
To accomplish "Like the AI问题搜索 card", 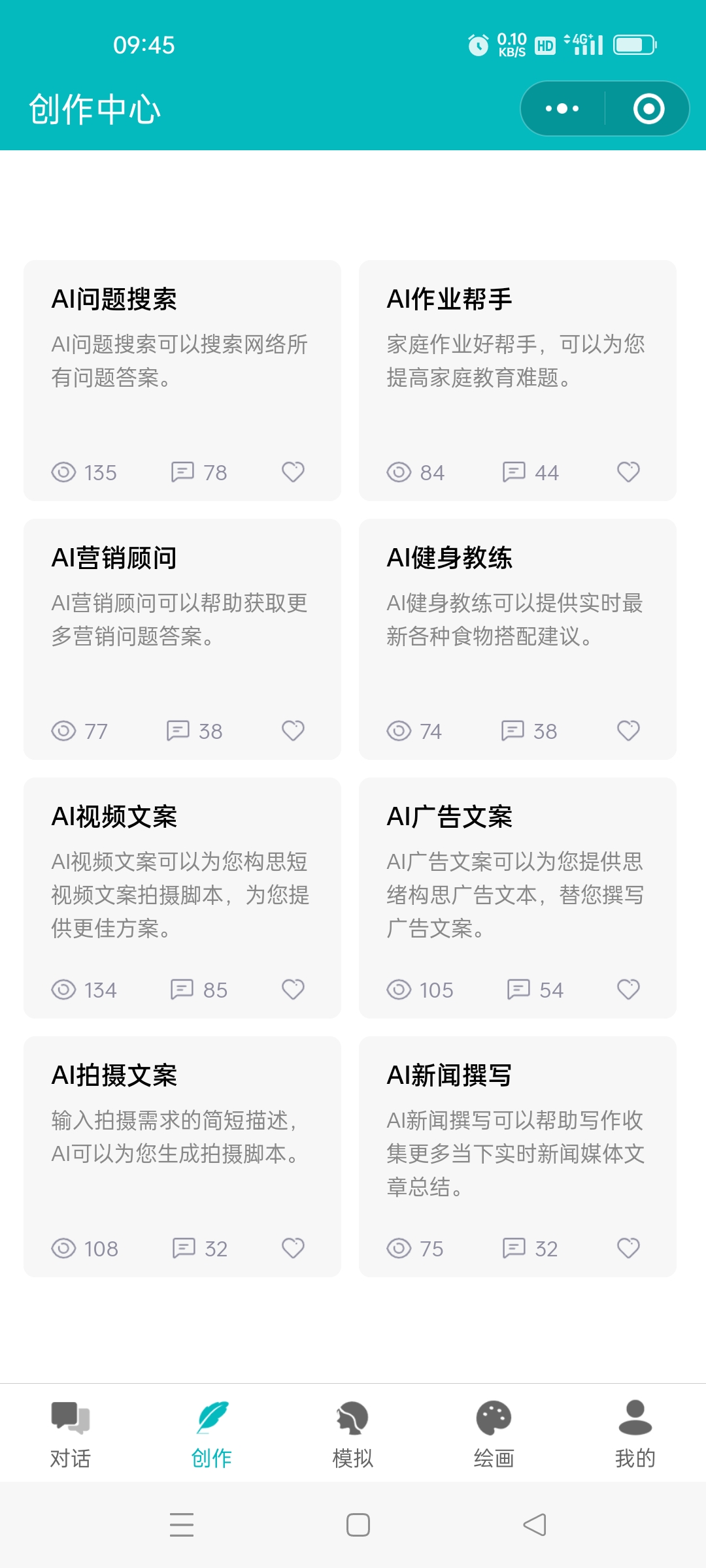I will 293,472.
